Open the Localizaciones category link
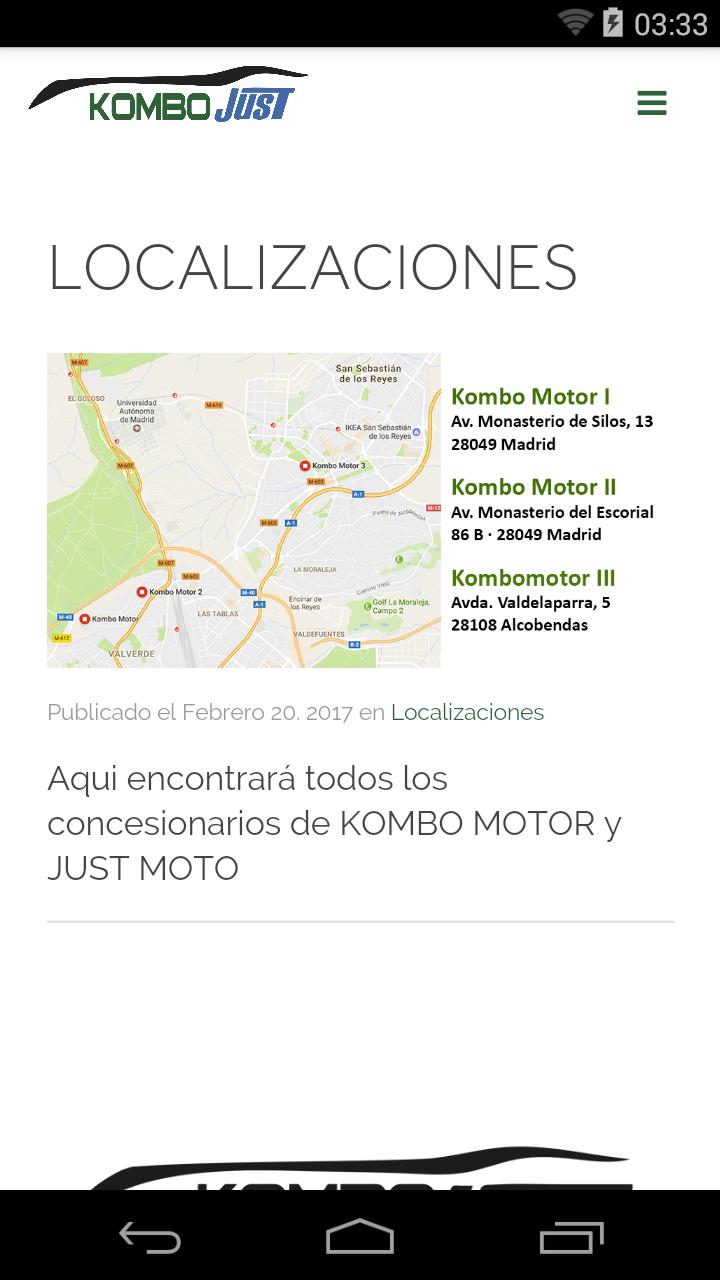The height and width of the screenshot is (1280, 720). pyautogui.click(x=467, y=712)
